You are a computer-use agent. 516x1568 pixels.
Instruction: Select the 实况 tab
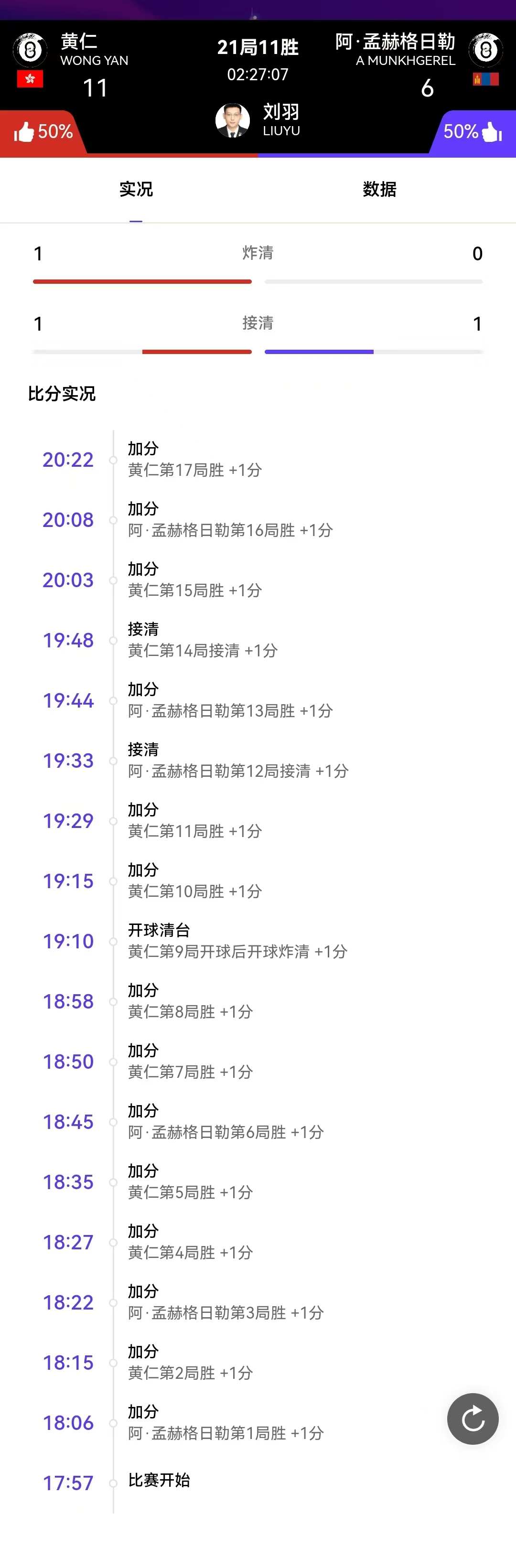click(x=136, y=189)
